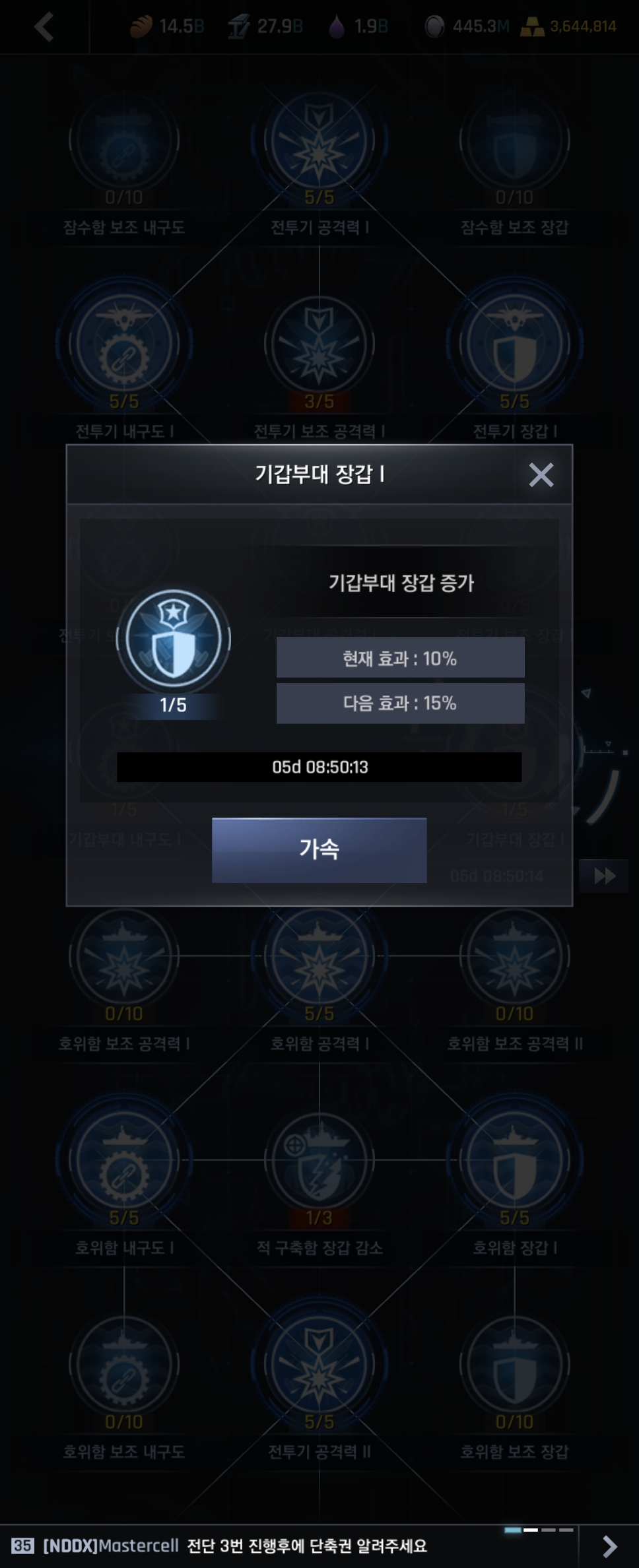Select 잠수함 보조 내구도 research

click(124, 142)
